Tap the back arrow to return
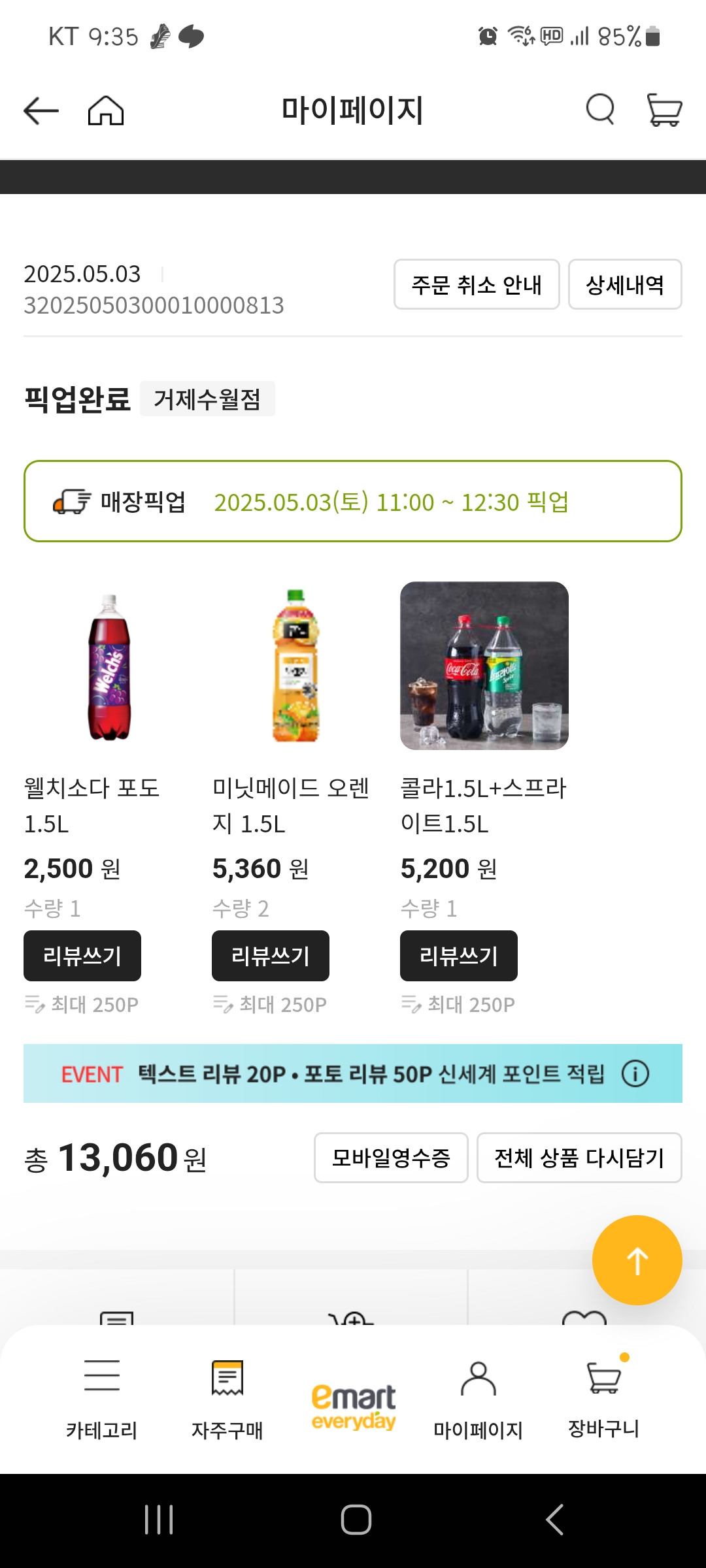 click(x=39, y=110)
